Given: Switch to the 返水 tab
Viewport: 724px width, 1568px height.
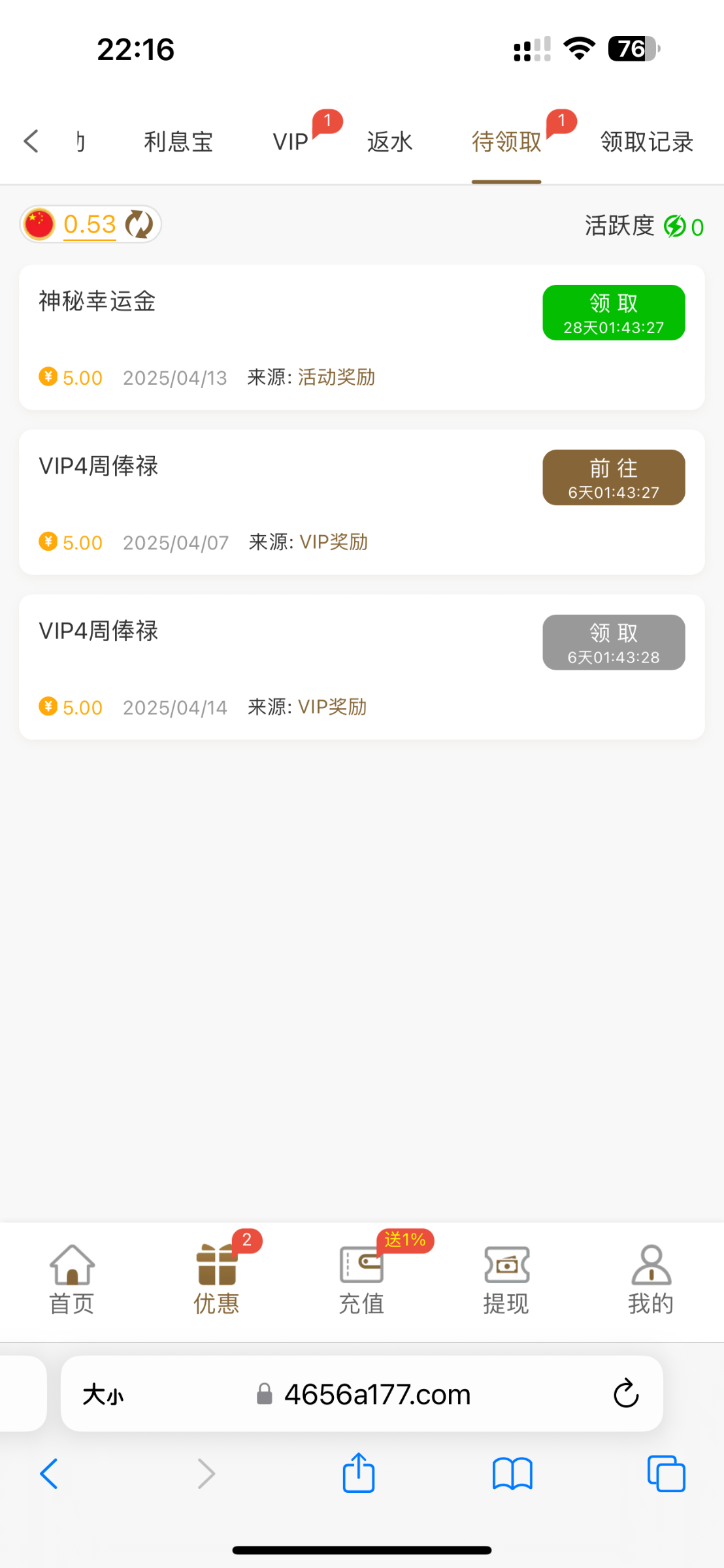Looking at the screenshot, I should pyautogui.click(x=389, y=142).
